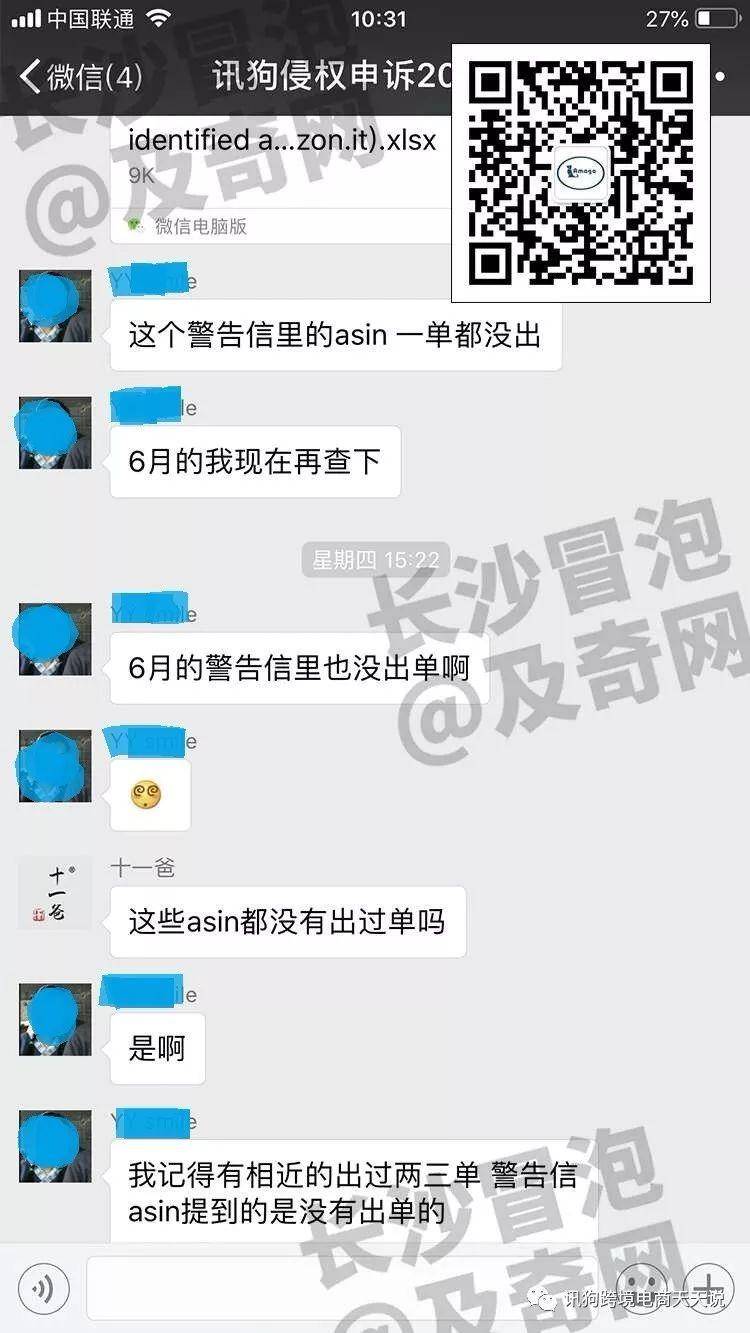Open avatar beside the 是啊 message
This screenshot has width=750, height=1333.
55,1019
